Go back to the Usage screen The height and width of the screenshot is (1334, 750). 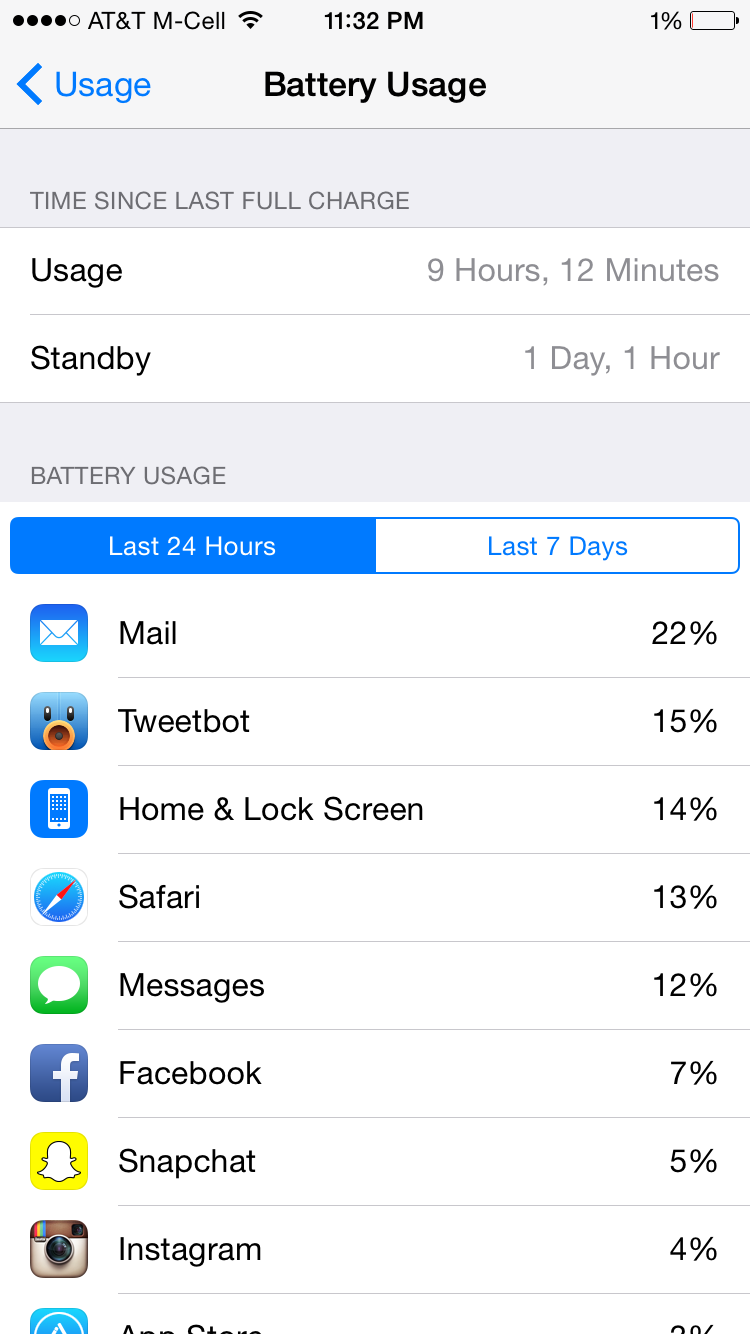click(x=84, y=85)
